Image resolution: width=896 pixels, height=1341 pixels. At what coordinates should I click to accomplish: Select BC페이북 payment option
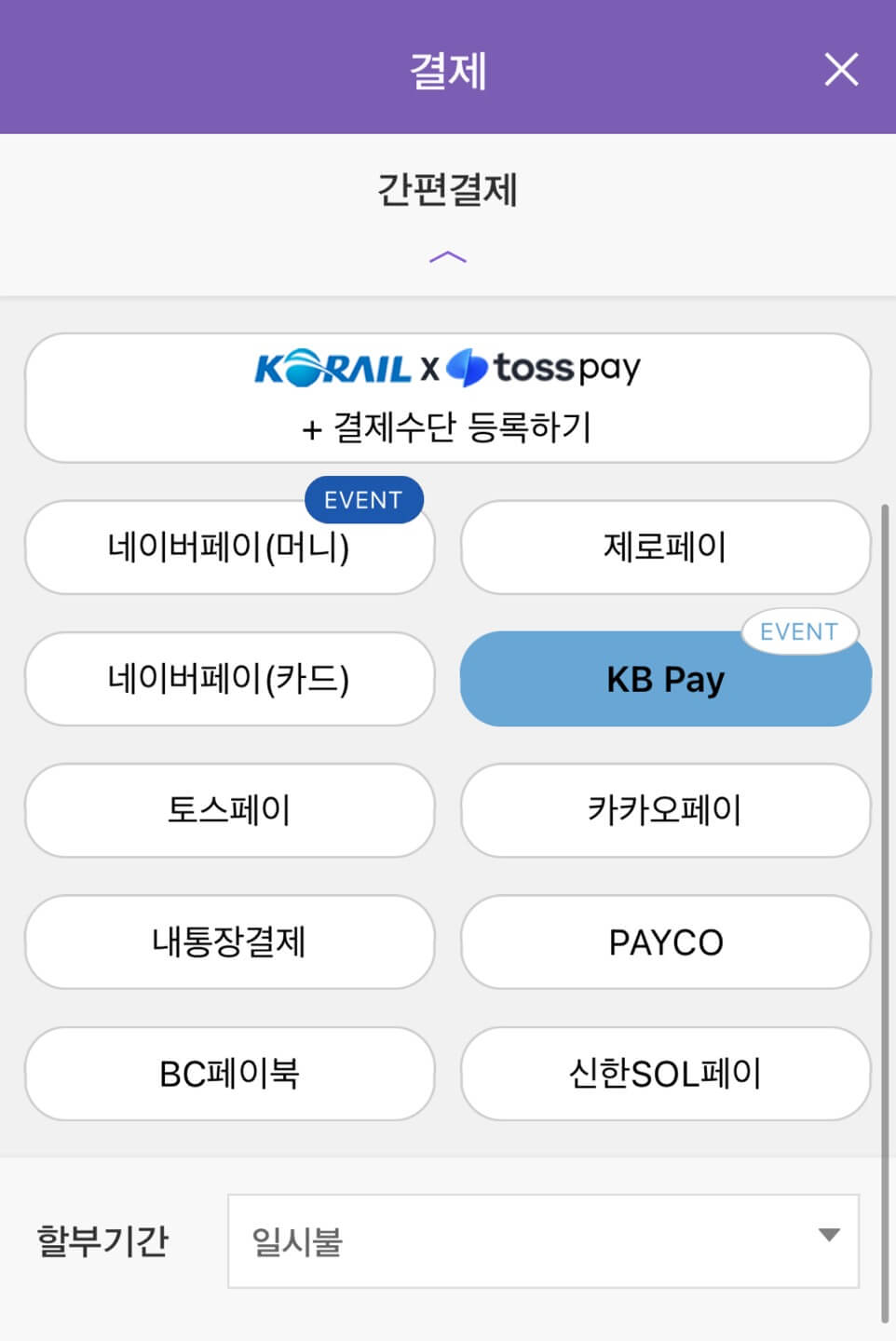[x=230, y=1073]
